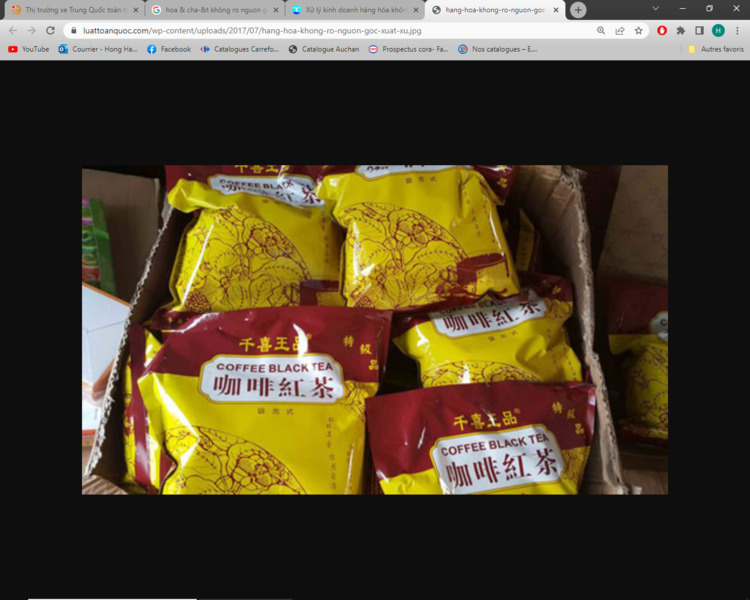Switch to the hoa & cha Google search tab
Screen dimensions: 750x600
pyautogui.click(x=210, y=10)
